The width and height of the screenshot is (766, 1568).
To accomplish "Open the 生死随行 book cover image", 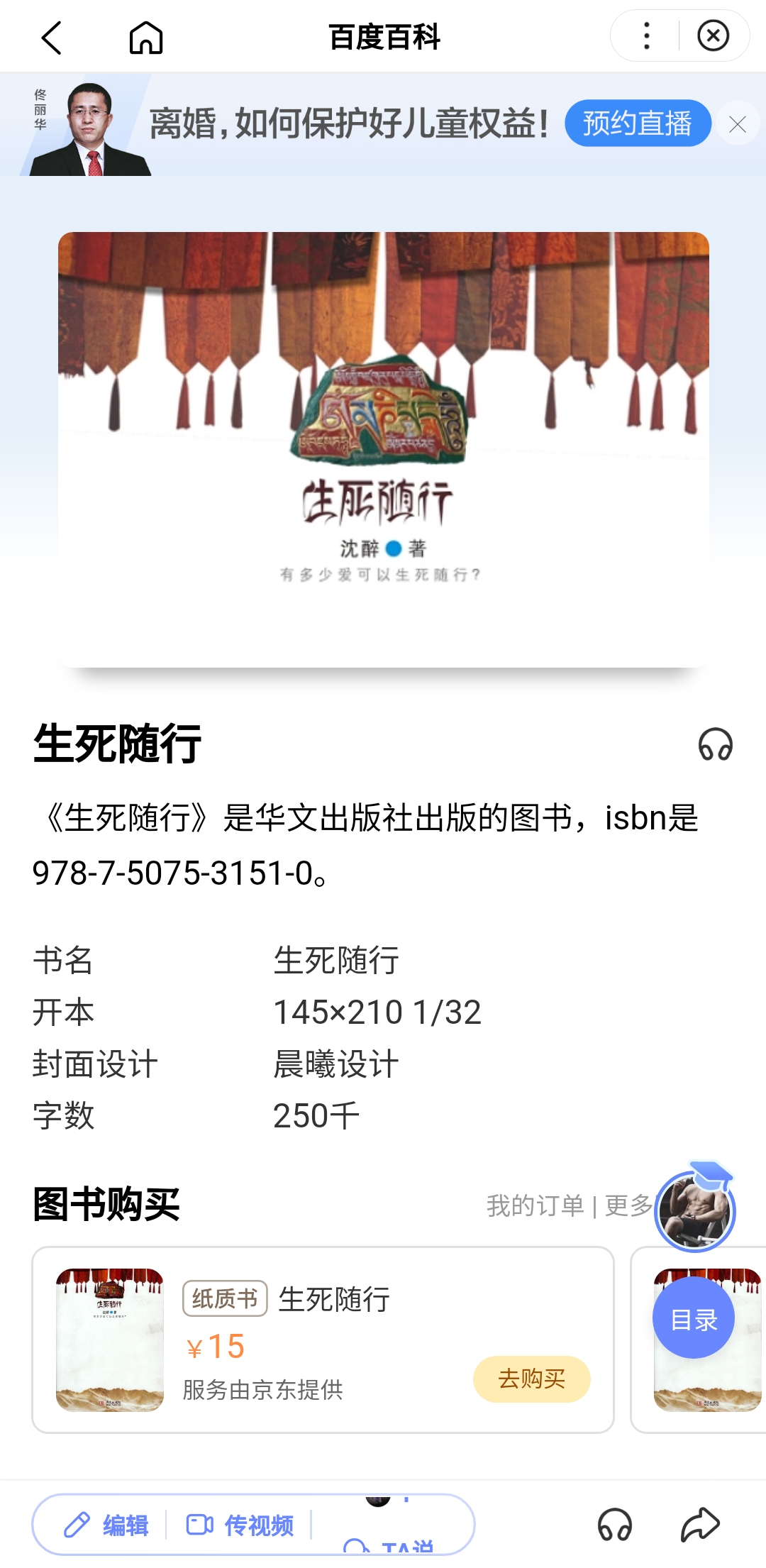I will tap(383, 448).
